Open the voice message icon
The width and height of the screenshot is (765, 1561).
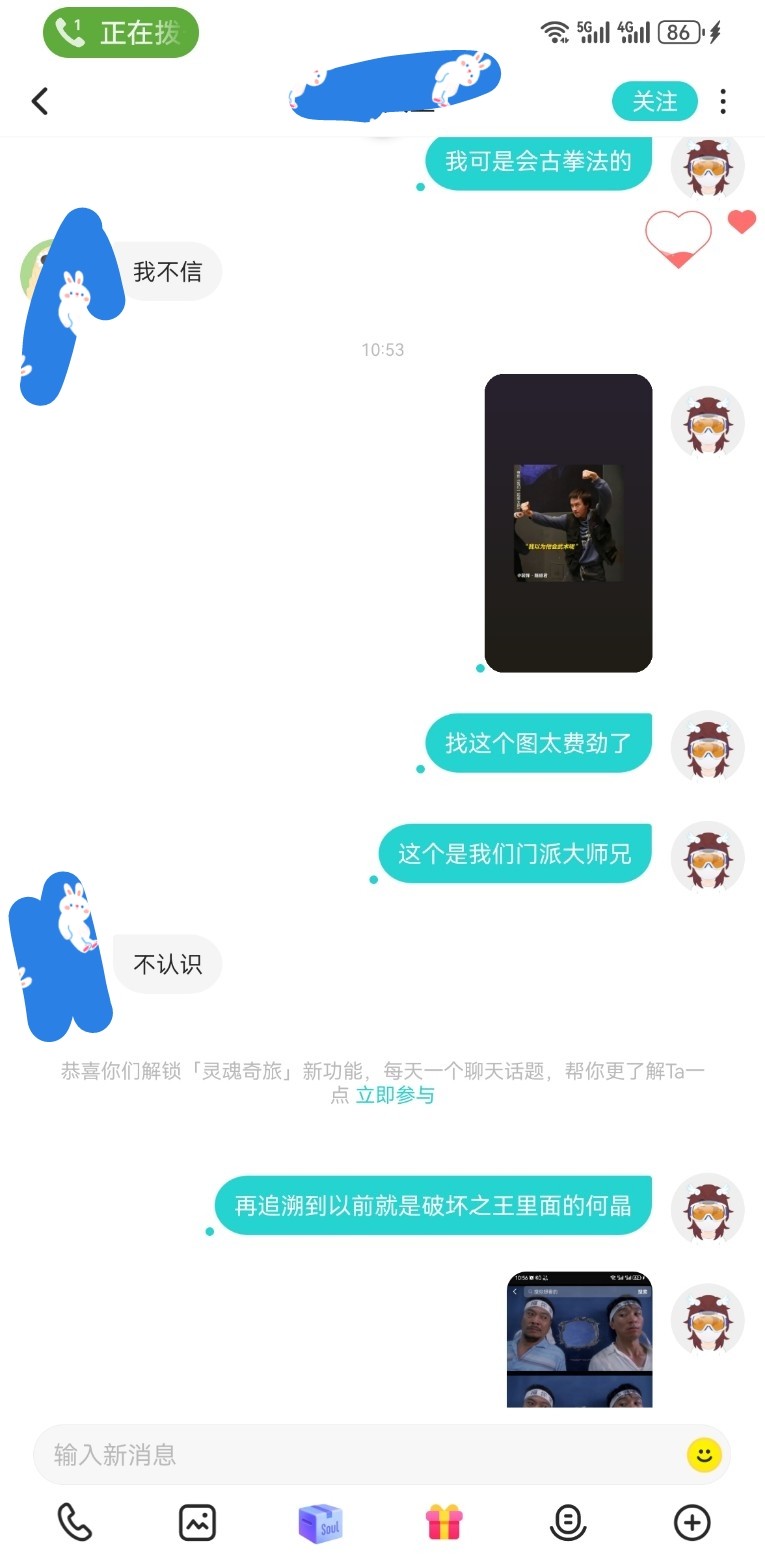click(x=568, y=1523)
